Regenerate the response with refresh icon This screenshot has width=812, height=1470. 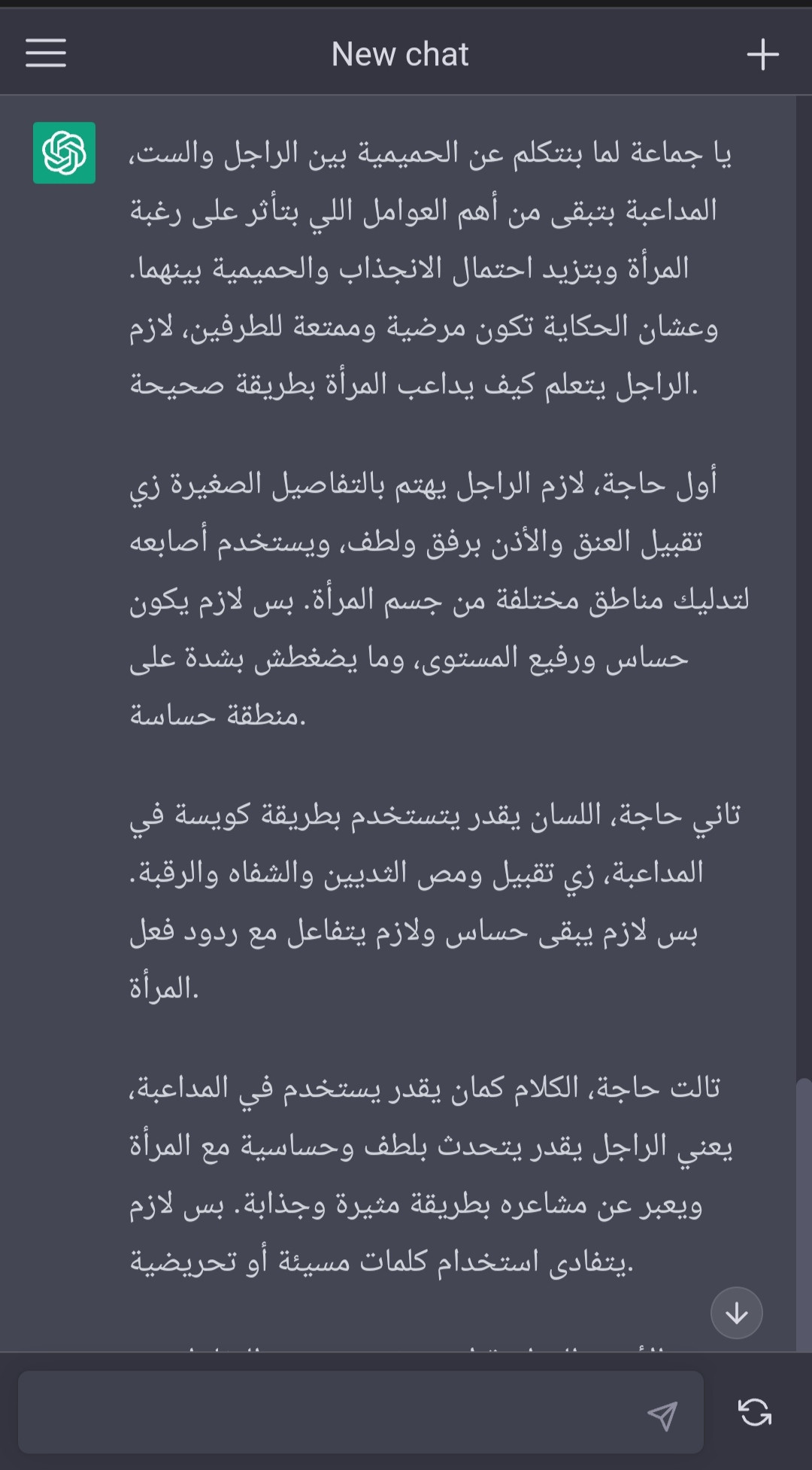[x=755, y=1412]
